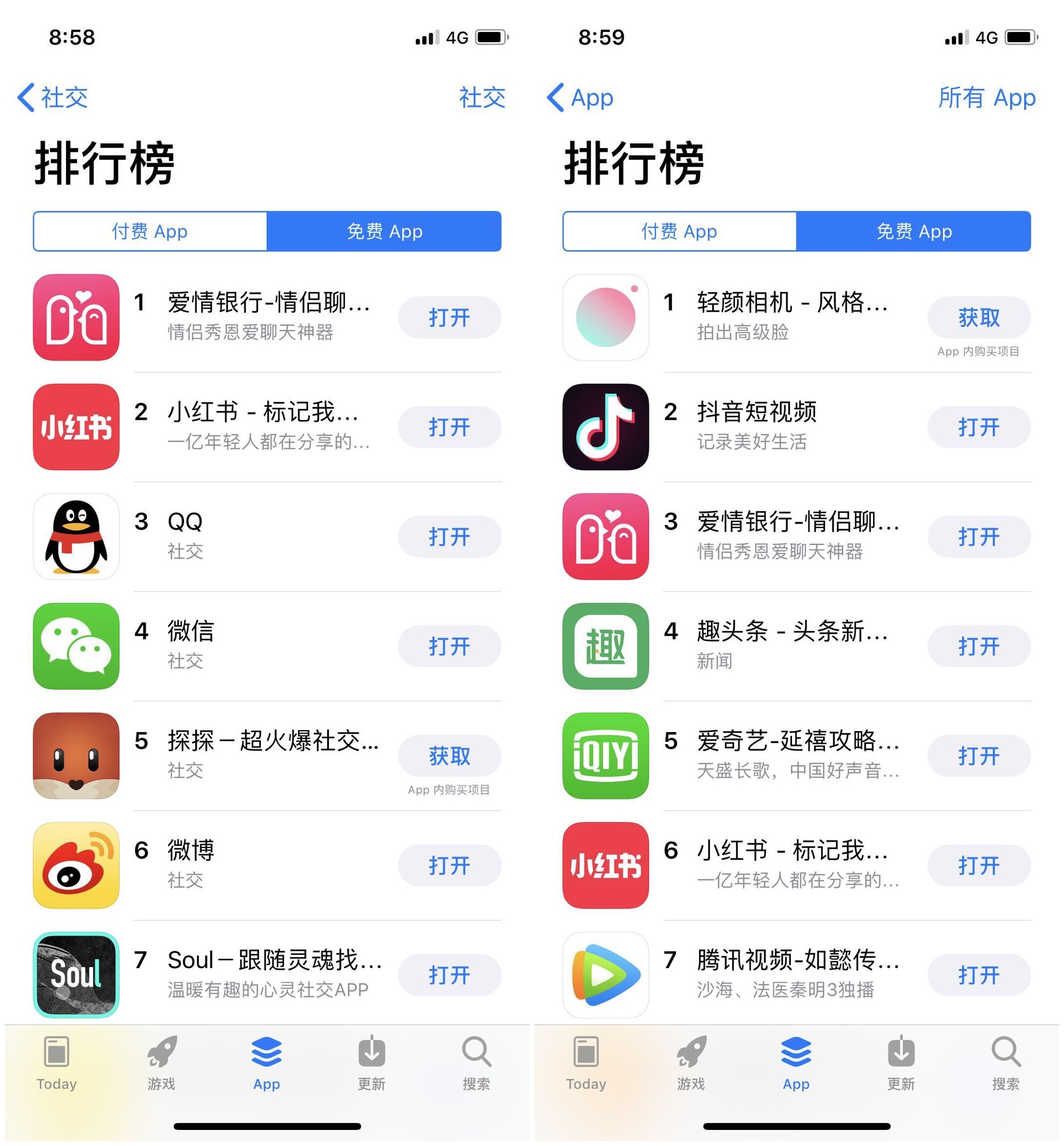Switch to the 游戏 tab
This screenshot has height=1146, width=1064.
pos(162,1066)
